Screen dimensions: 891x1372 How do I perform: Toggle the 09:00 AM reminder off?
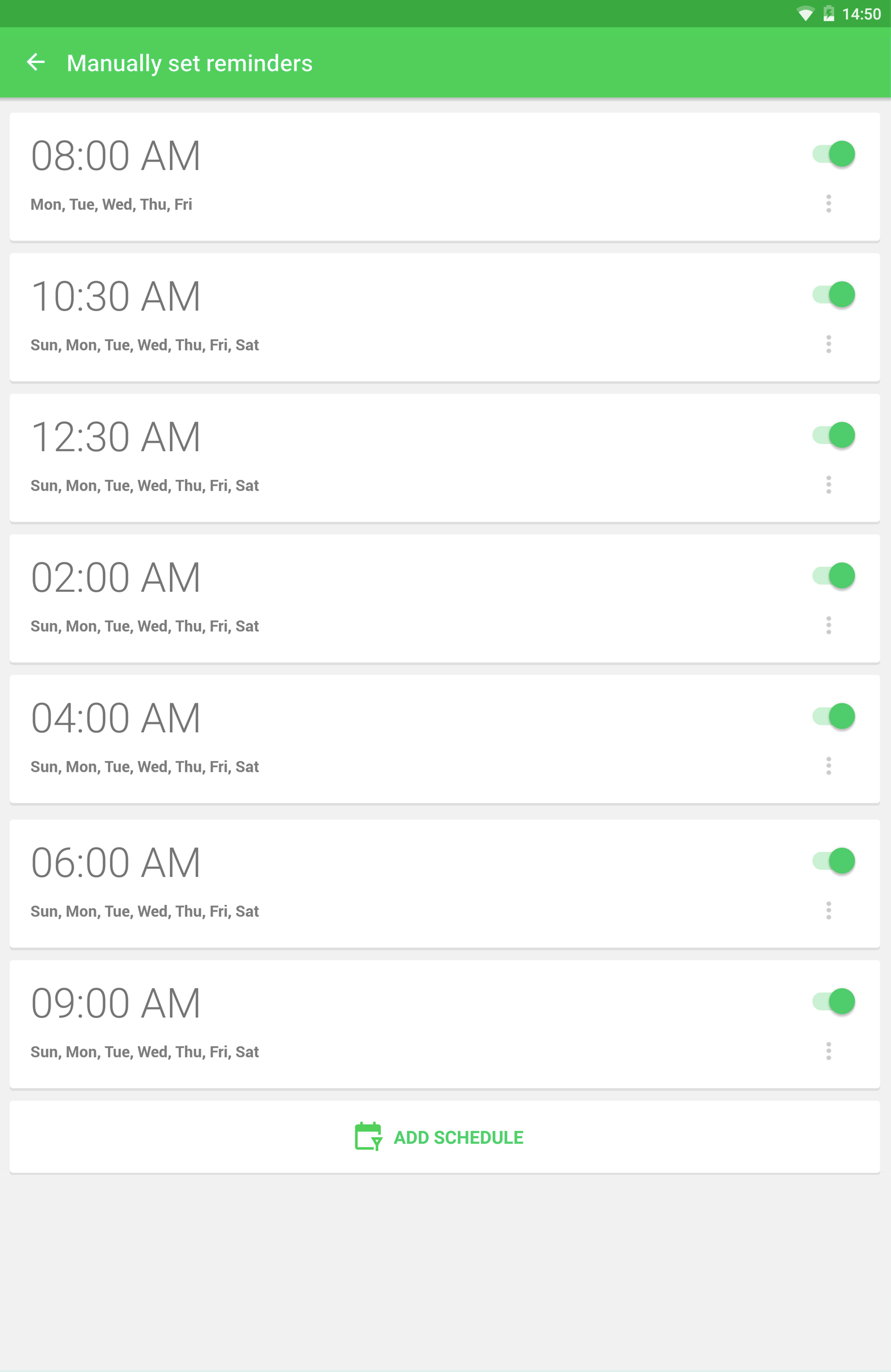[833, 1001]
